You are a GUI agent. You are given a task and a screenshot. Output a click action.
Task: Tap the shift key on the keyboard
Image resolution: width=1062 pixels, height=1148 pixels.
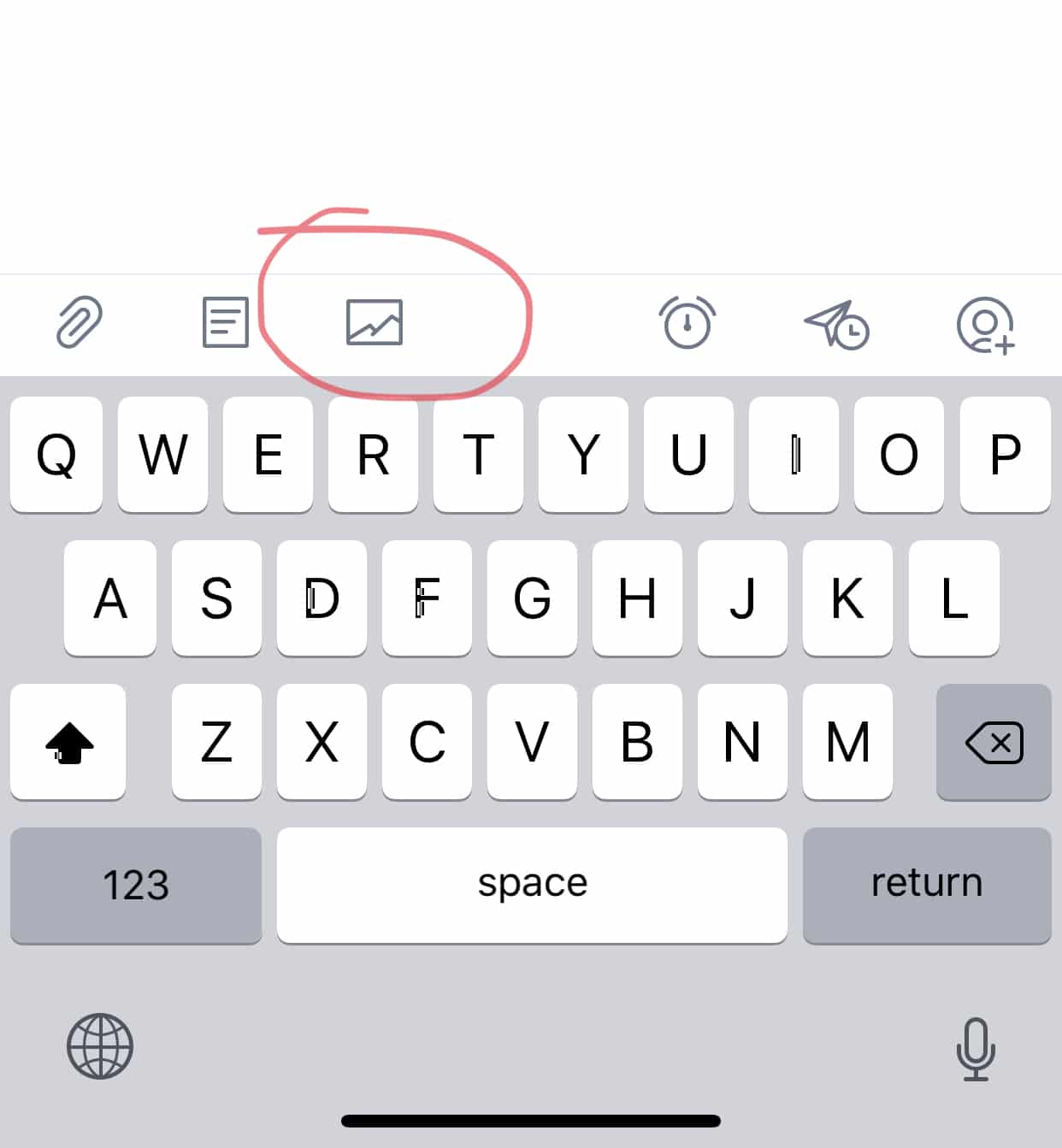tap(68, 742)
